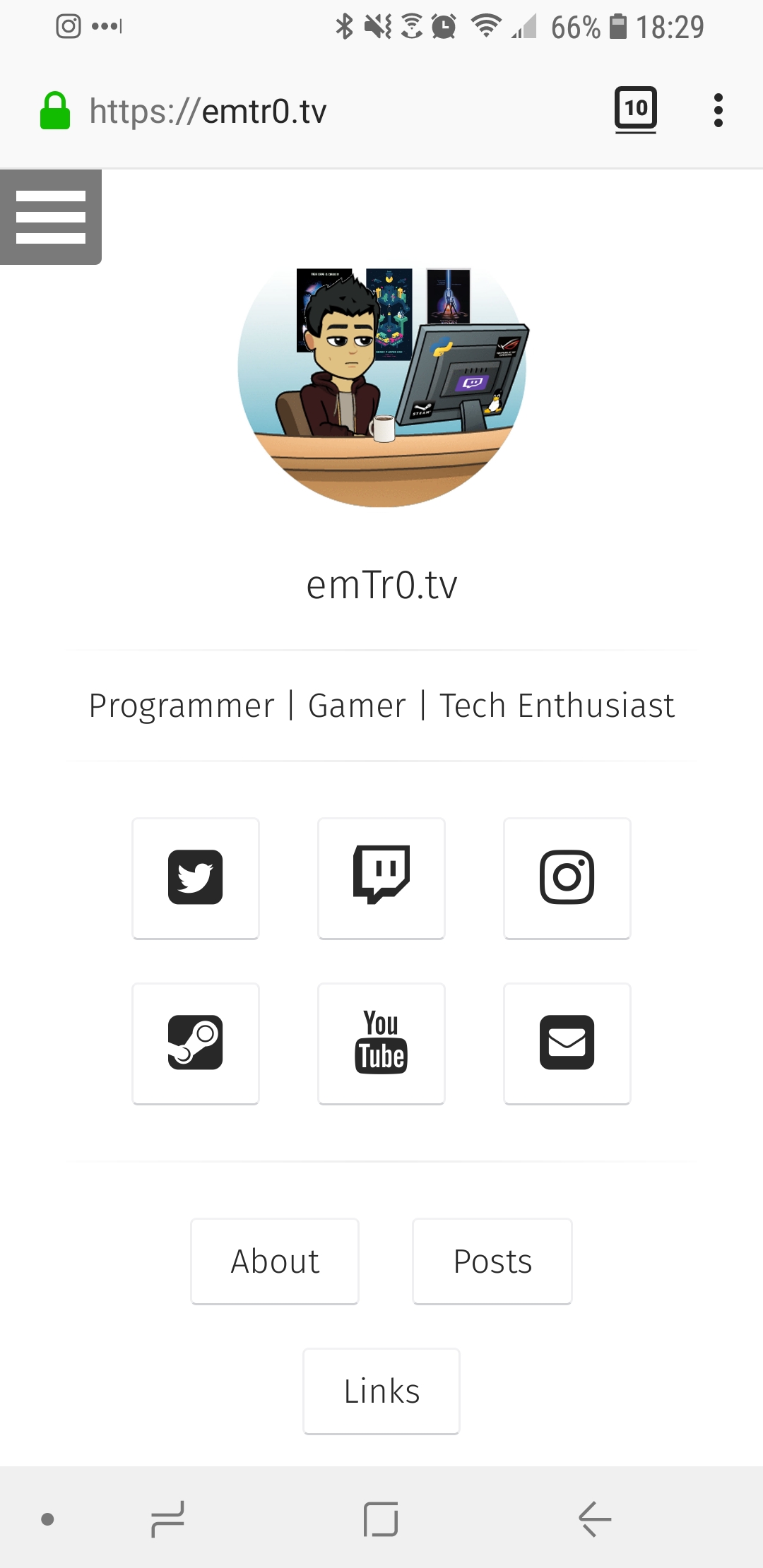
Task: Open the YouTube channel icon
Action: pyautogui.click(x=381, y=1043)
